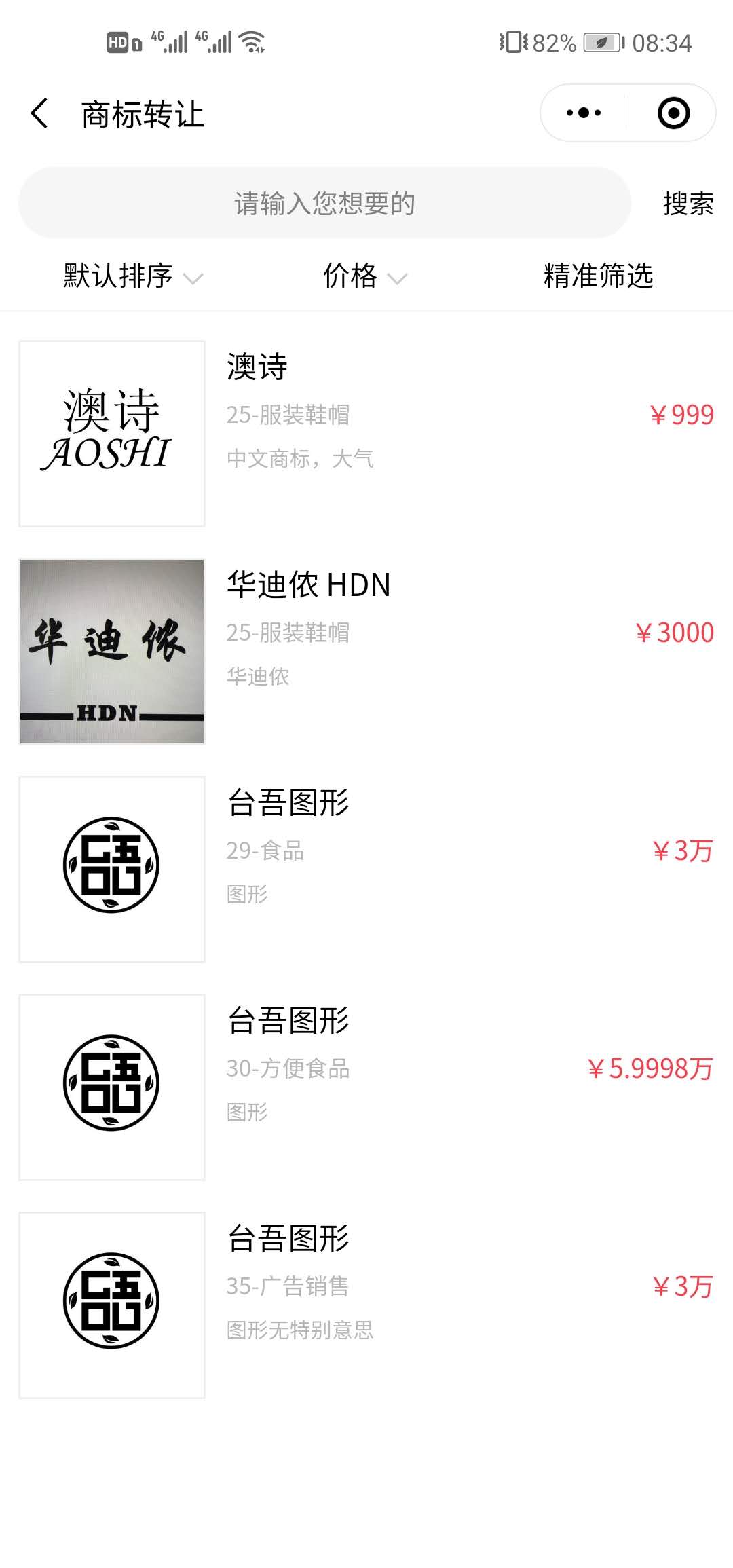
Task: View 台吾图形 listing in 29-食品 category
Action: (x=366, y=870)
